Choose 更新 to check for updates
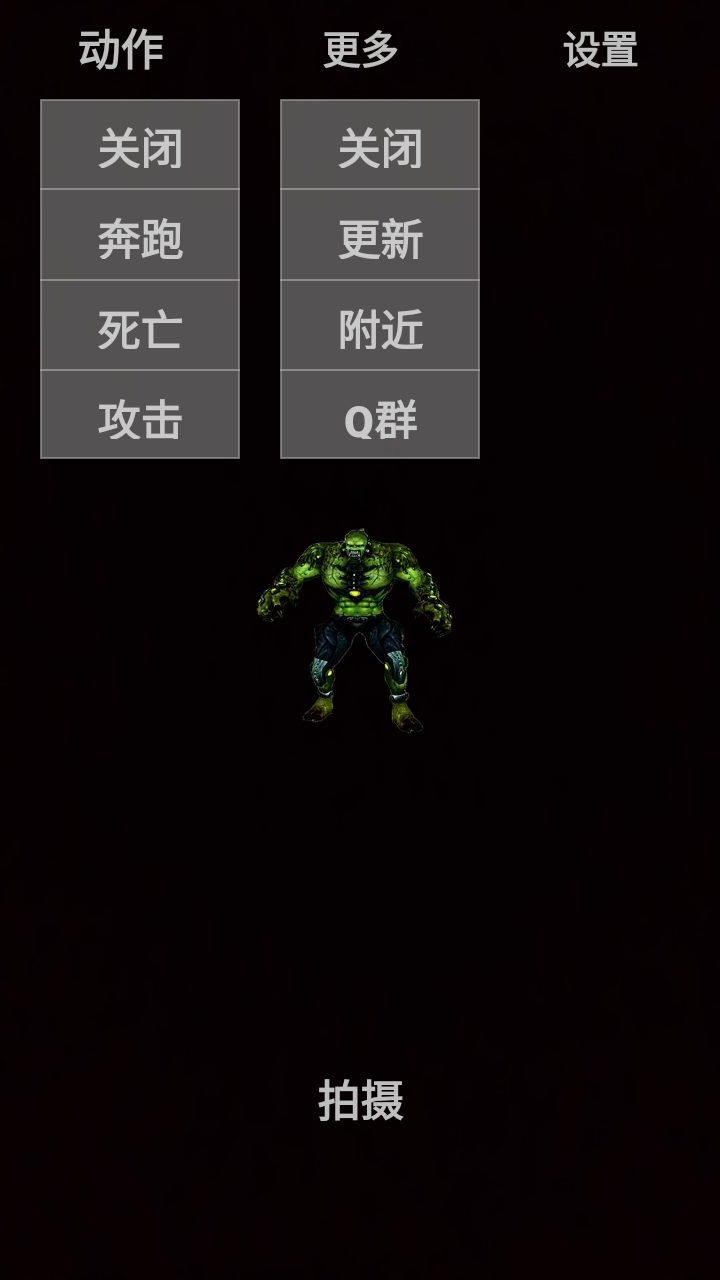Image resolution: width=720 pixels, height=1280 pixels. pyautogui.click(x=380, y=236)
